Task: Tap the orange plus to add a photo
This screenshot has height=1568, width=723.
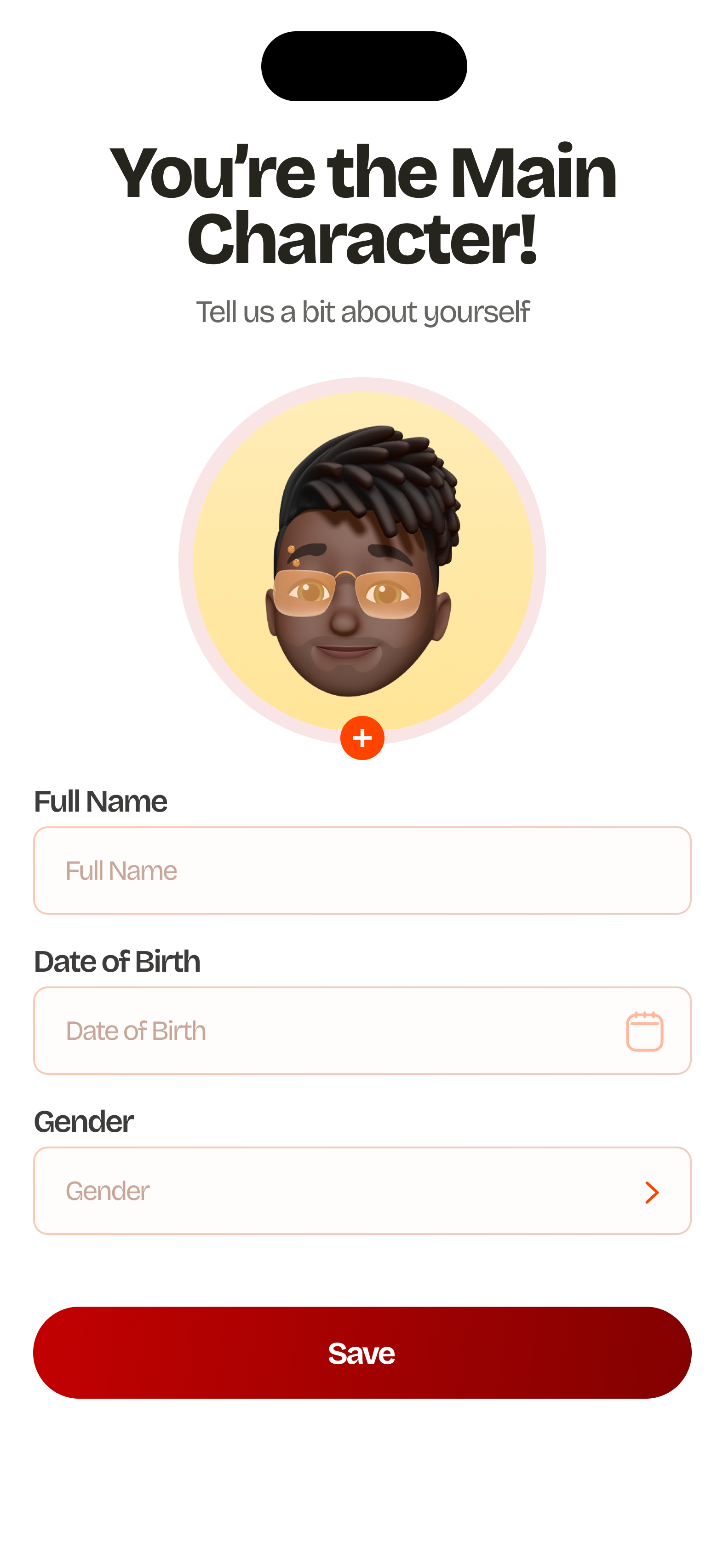Action: point(362,738)
